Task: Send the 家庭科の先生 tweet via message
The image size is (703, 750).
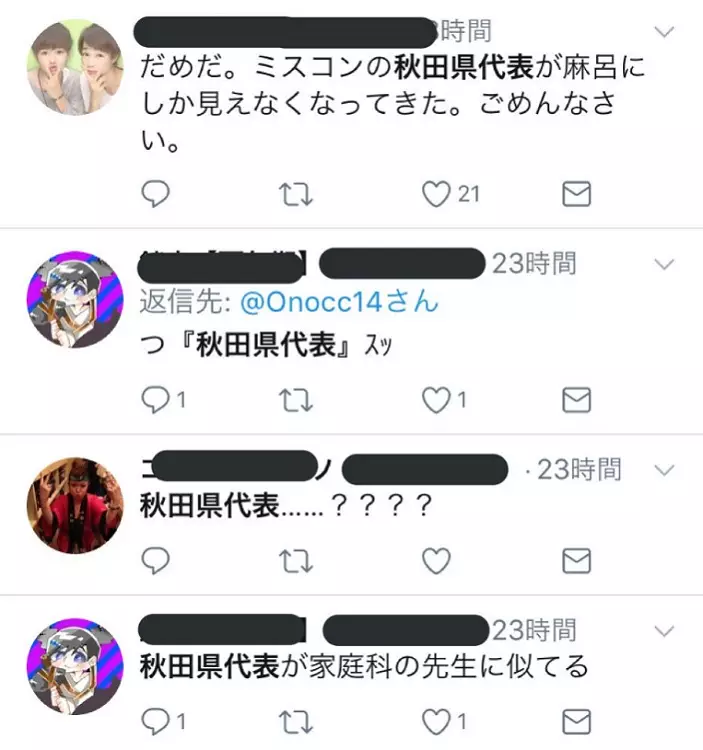Action: (x=576, y=720)
